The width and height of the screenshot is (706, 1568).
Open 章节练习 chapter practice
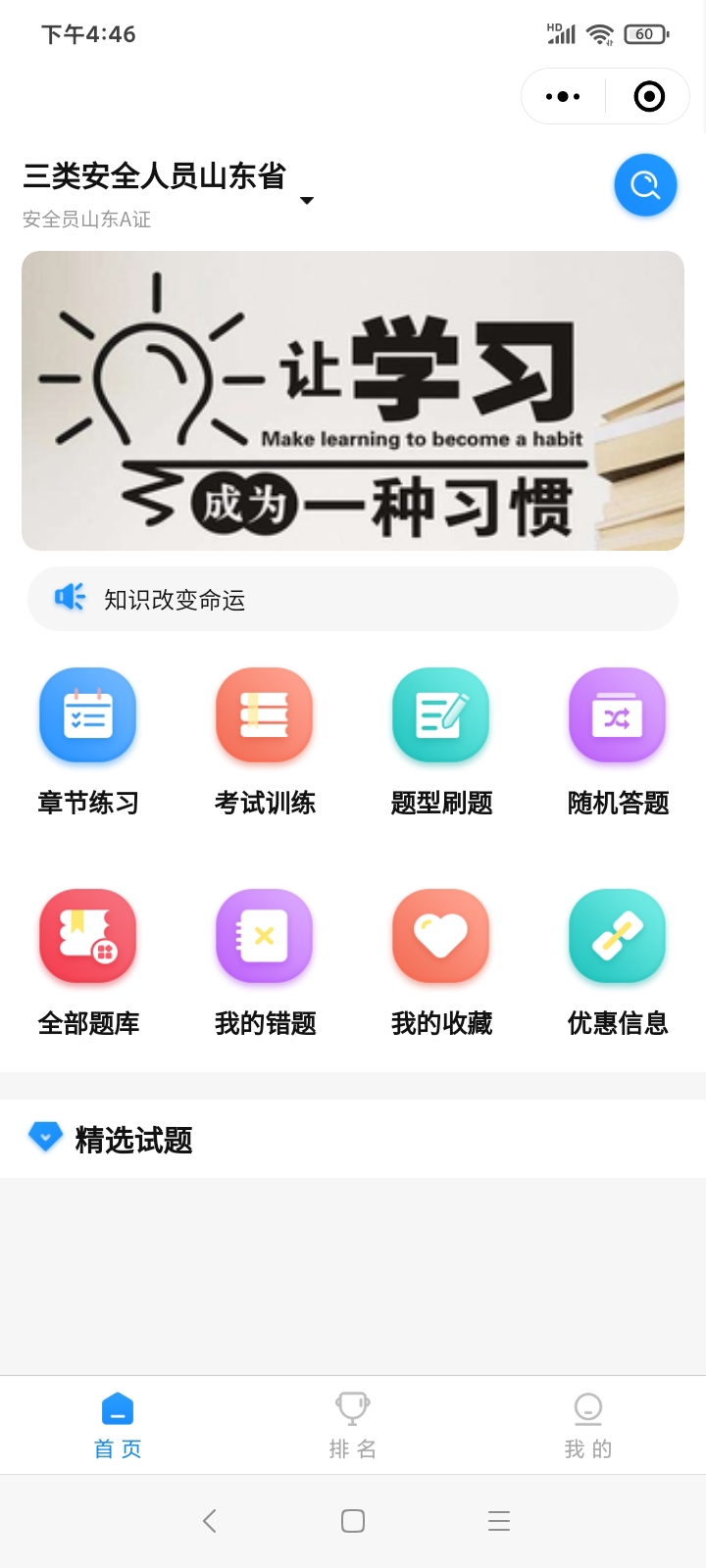click(88, 742)
